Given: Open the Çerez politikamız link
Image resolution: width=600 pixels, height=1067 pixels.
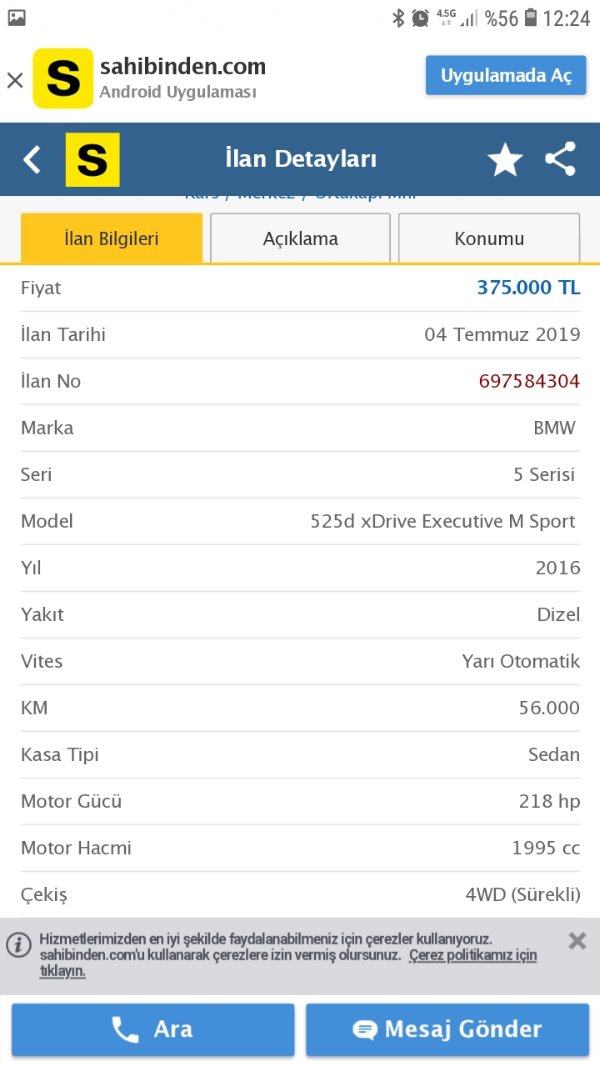Looking at the screenshot, I should tap(472, 955).
